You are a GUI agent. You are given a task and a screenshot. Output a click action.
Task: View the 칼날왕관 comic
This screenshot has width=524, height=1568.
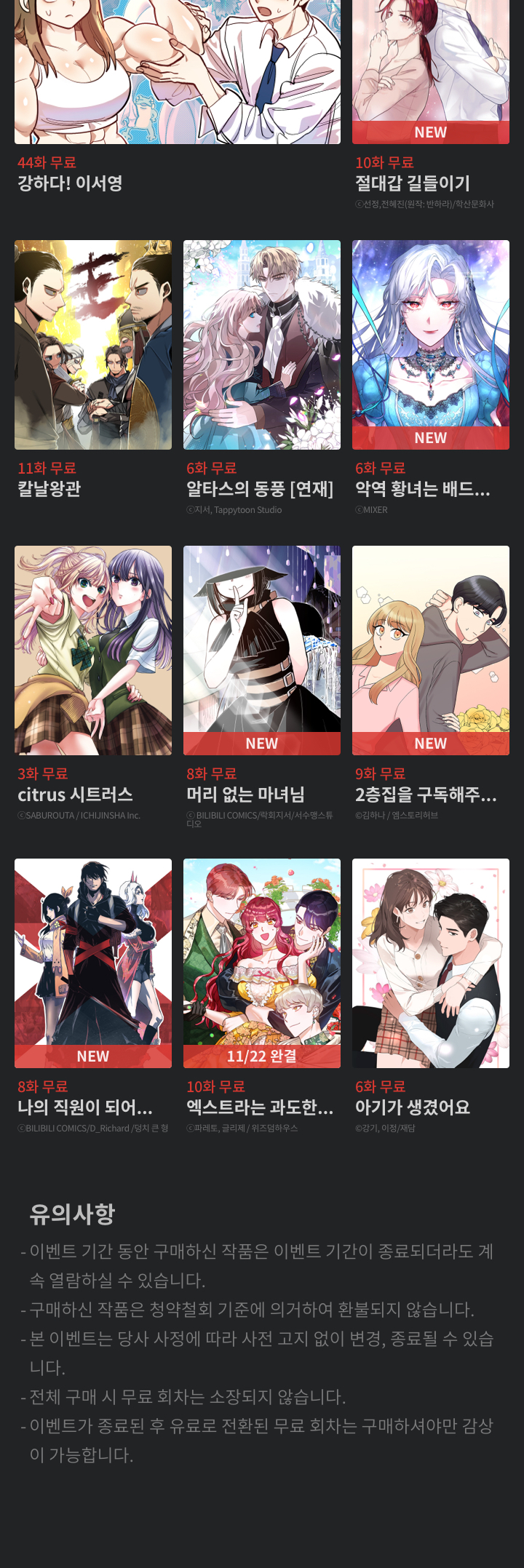pos(93,344)
